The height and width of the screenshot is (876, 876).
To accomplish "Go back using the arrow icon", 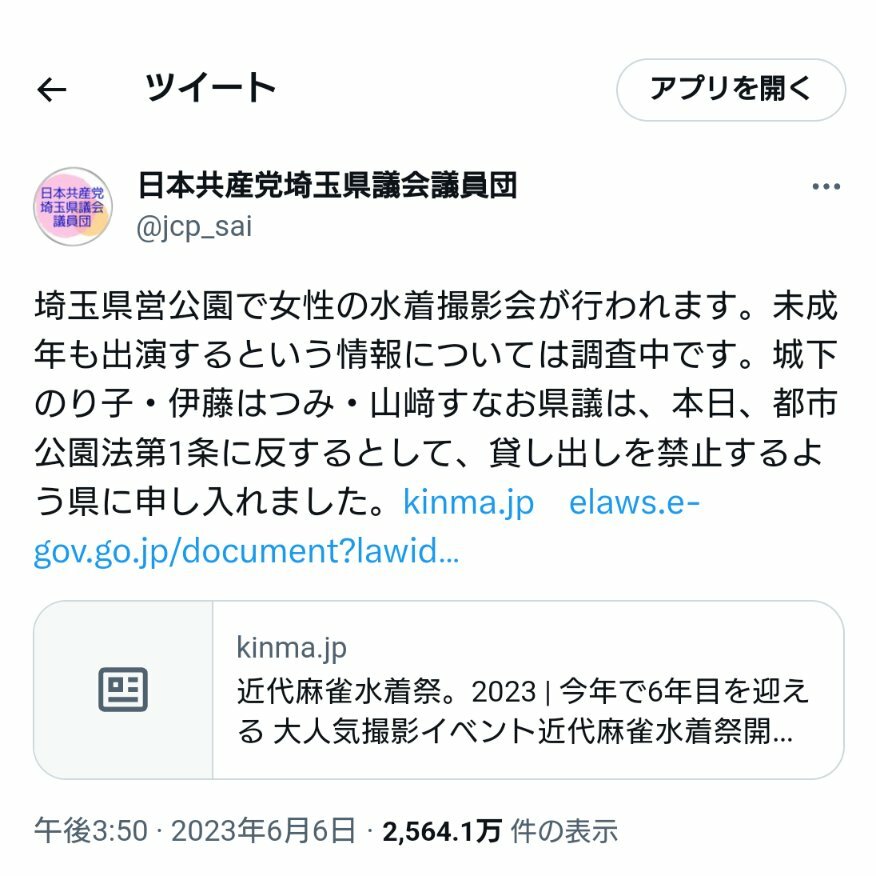I will (52, 90).
